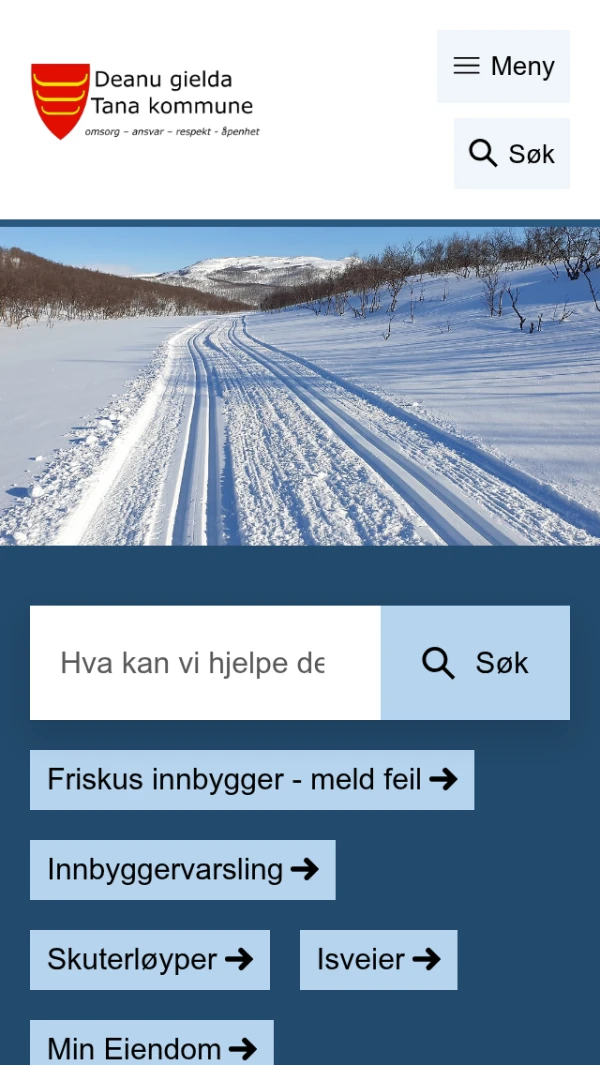
Task: Open the Innbyggervarsling link
Action: pyautogui.click(x=182, y=870)
